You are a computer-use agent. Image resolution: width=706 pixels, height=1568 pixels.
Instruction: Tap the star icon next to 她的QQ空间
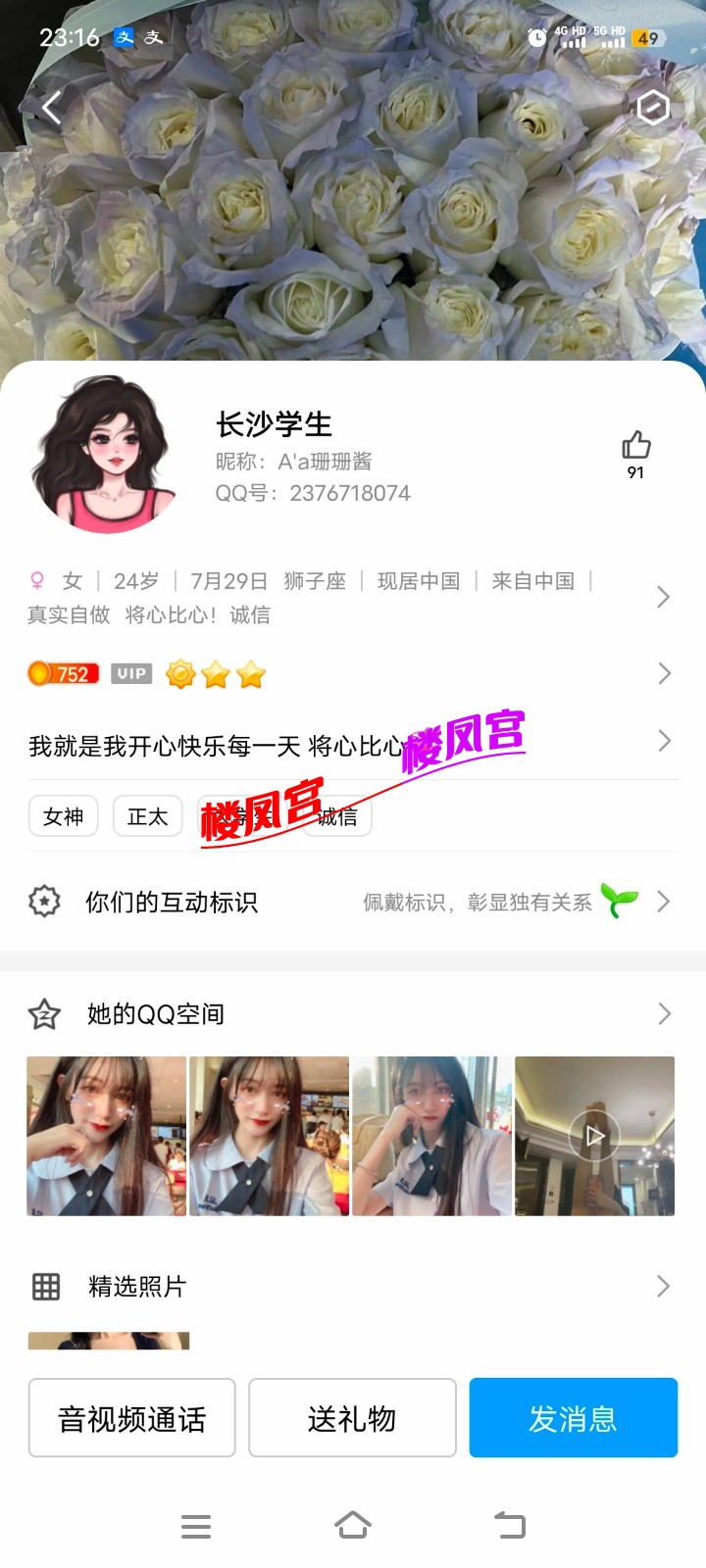(44, 1014)
